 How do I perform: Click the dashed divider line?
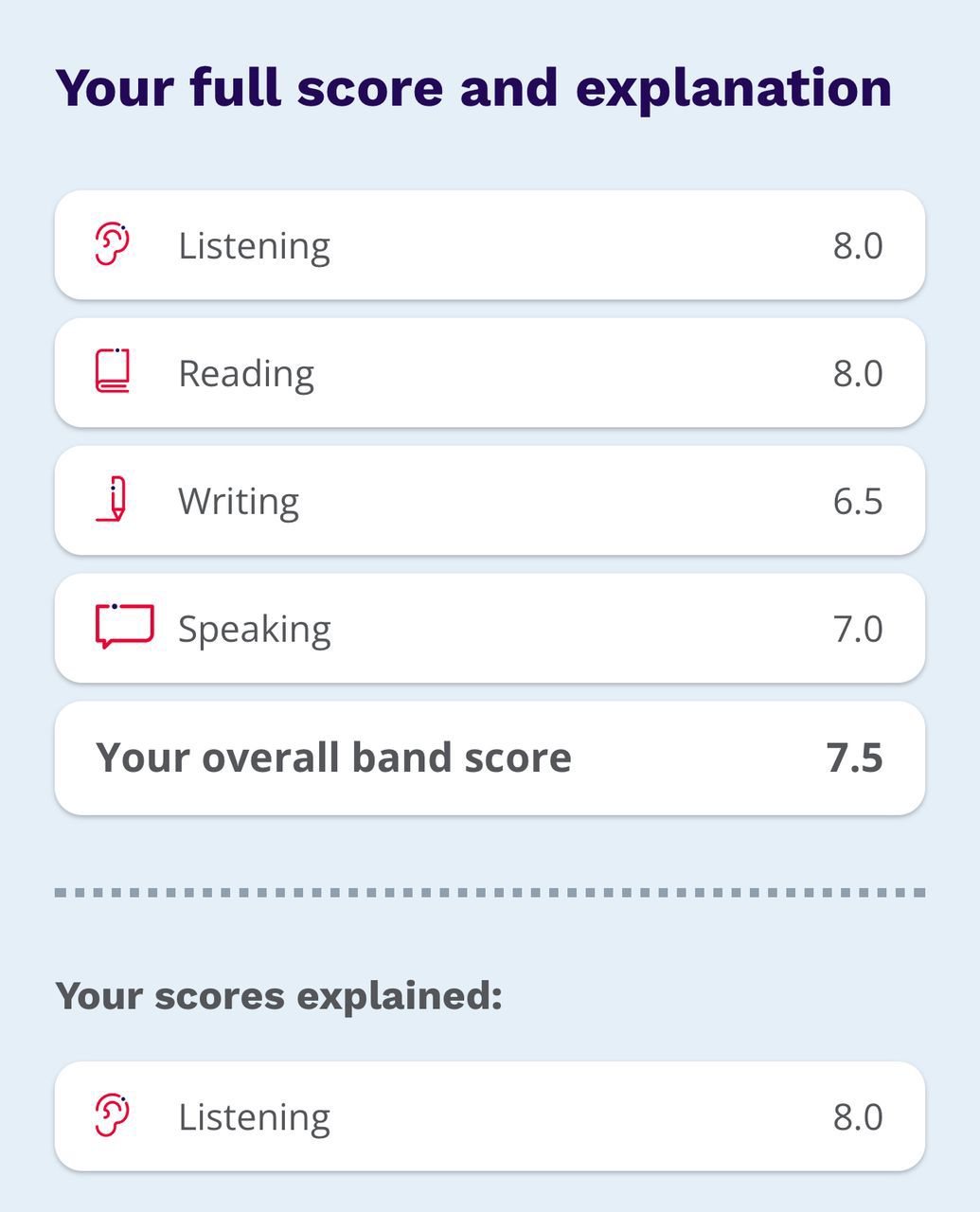[490, 891]
